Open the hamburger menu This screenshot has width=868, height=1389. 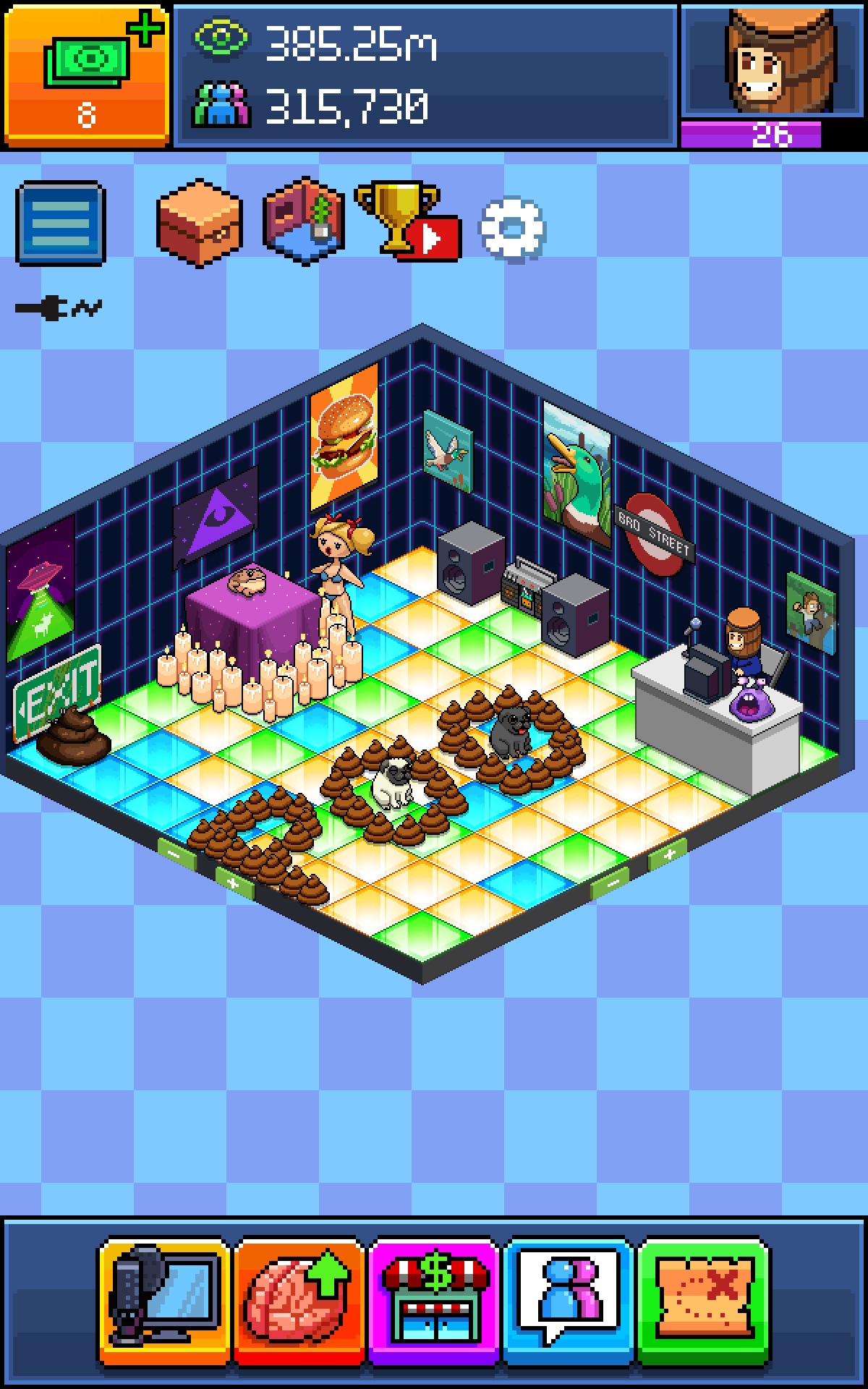[61, 223]
